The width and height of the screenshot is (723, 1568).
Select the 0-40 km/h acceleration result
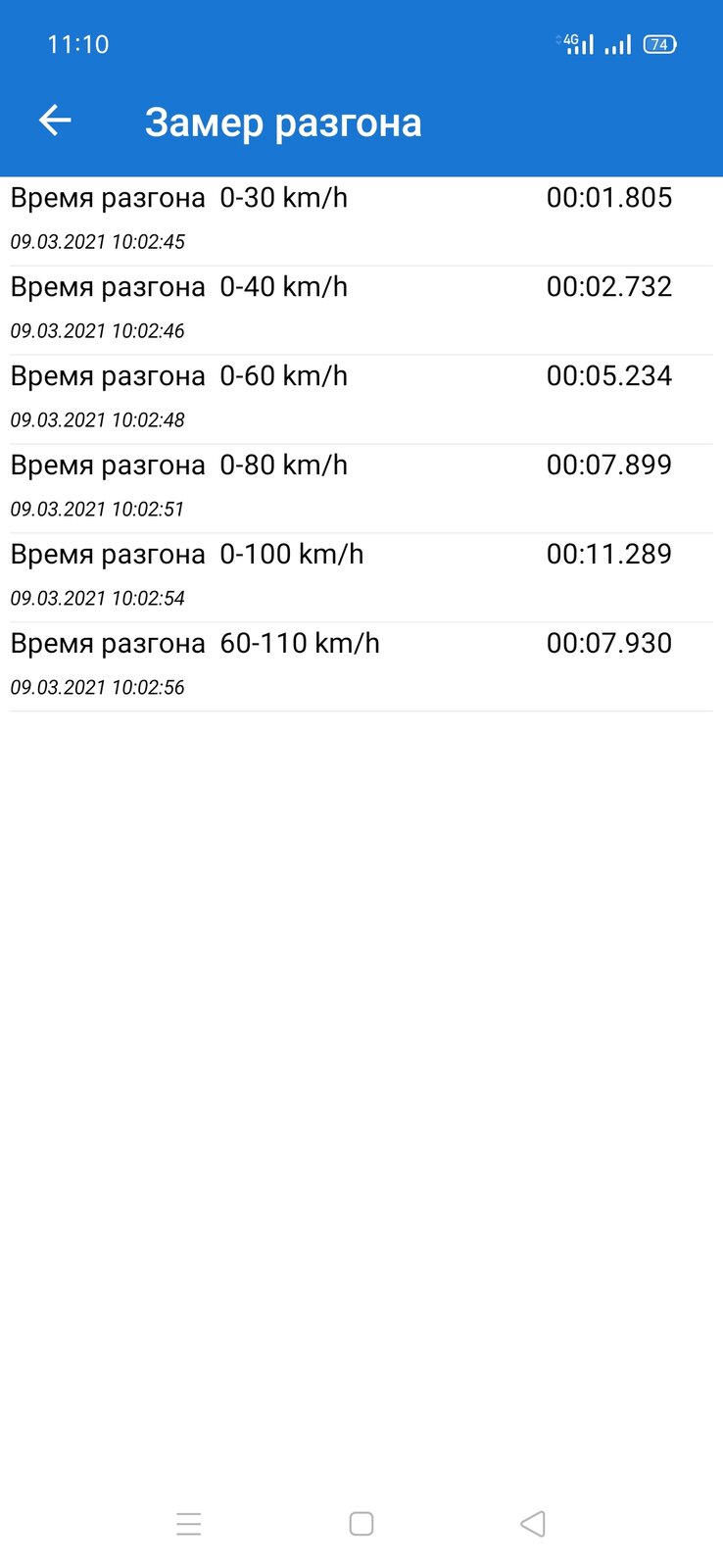click(x=361, y=311)
